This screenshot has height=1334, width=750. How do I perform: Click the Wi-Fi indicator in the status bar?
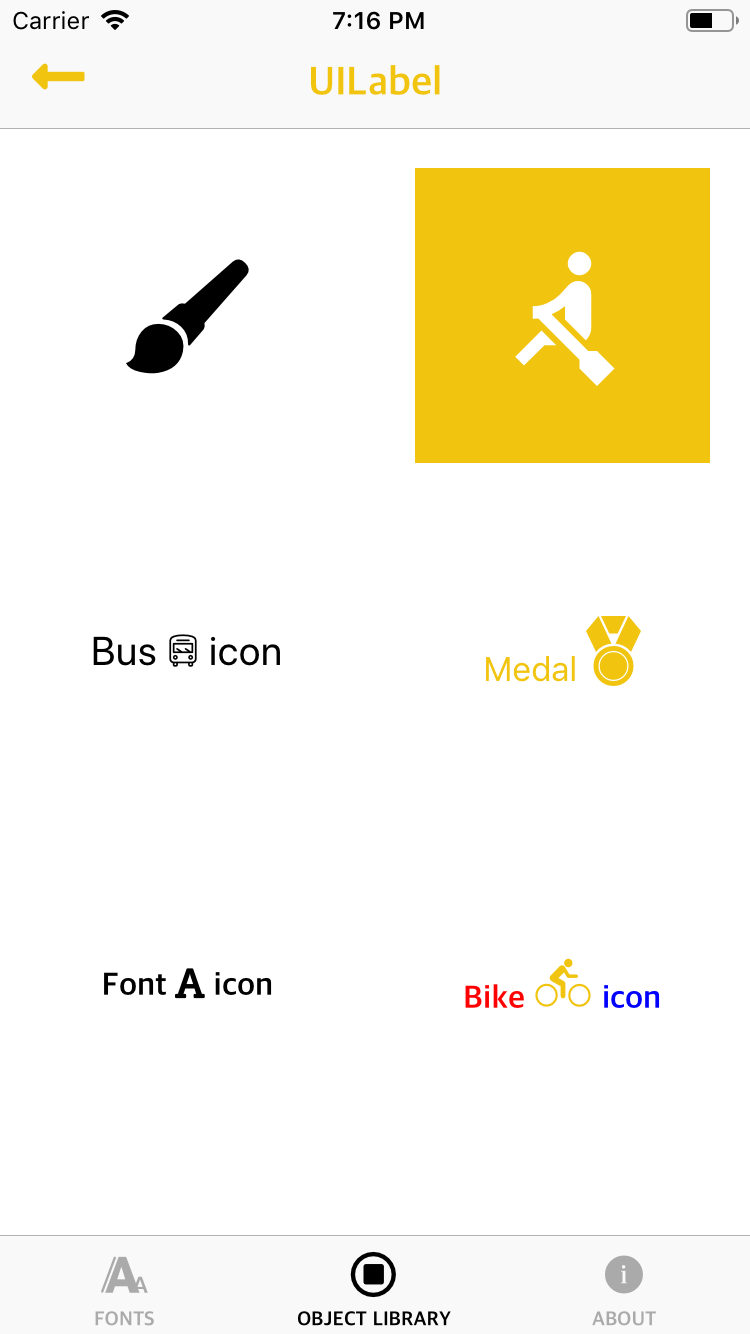click(x=113, y=19)
